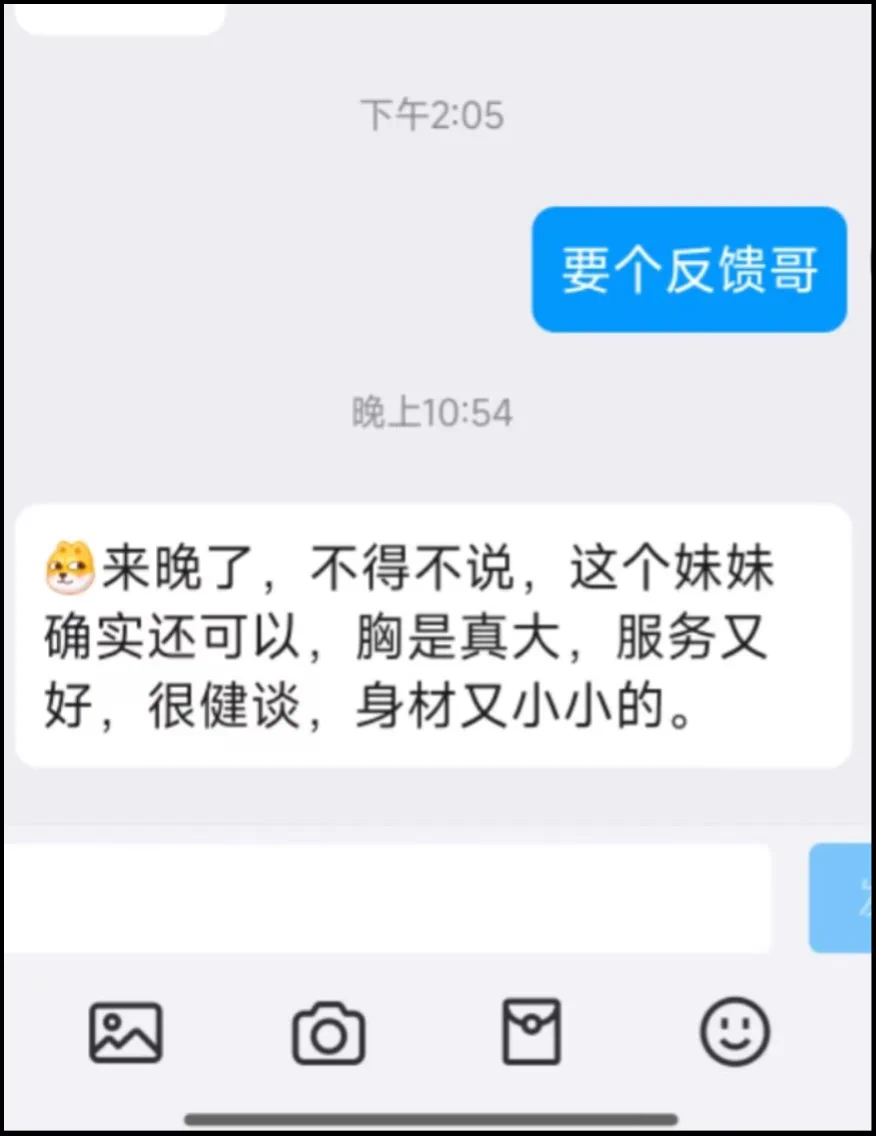Tap the blue send button
Viewport: 876px width, 1136px height.
click(842, 898)
